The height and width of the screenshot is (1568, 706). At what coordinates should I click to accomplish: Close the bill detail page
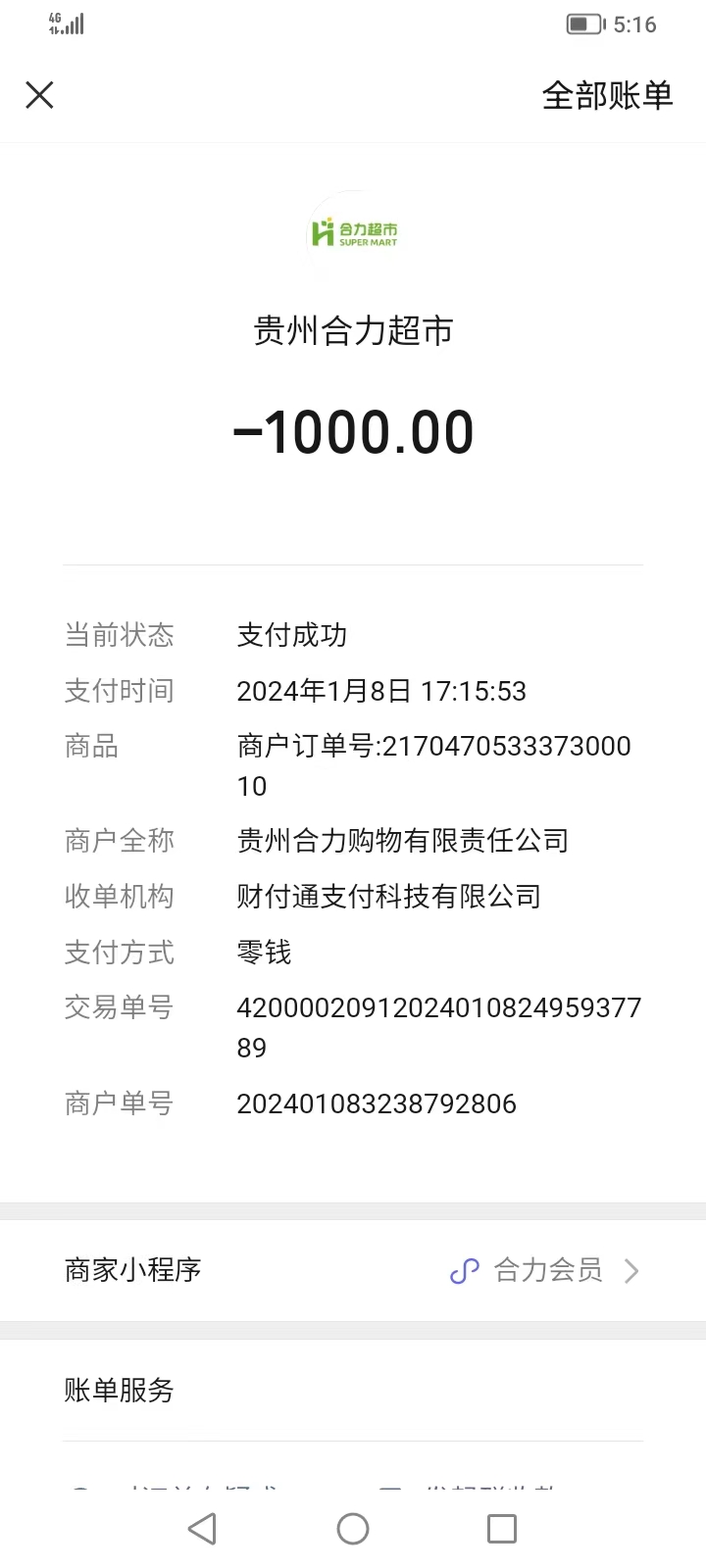pyautogui.click(x=39, y=95)
